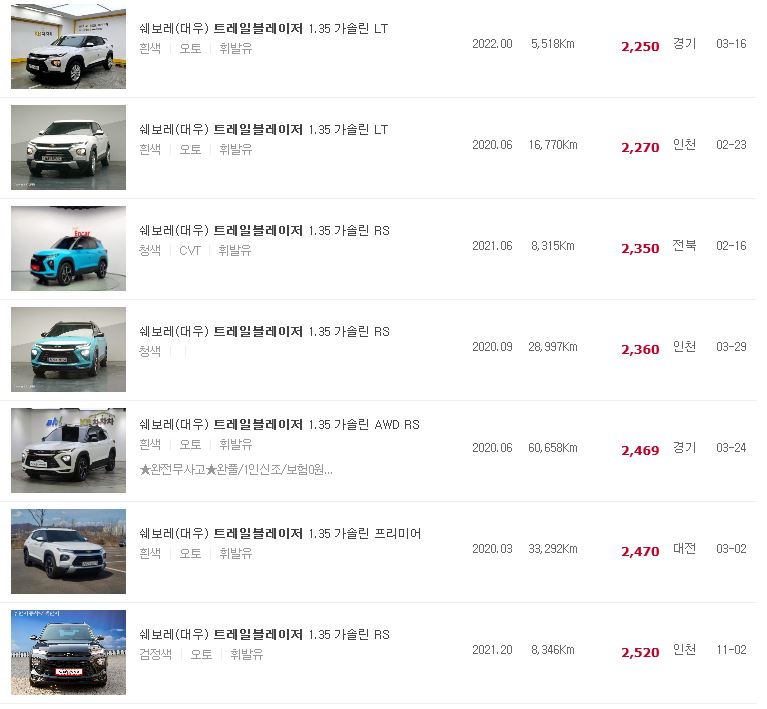Open the 검정색 가솔린 RS listing priced 2,520
The image size is (767, 709).
(264, 635)
